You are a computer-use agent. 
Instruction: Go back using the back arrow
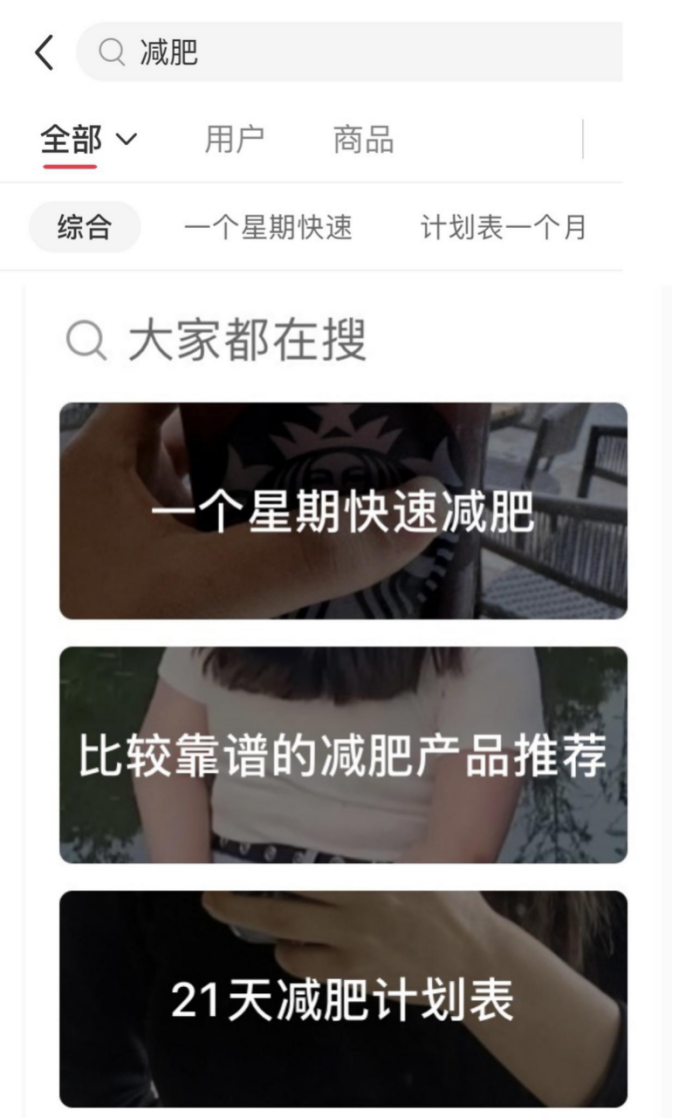pyautogui.click(x=44, y=52)
